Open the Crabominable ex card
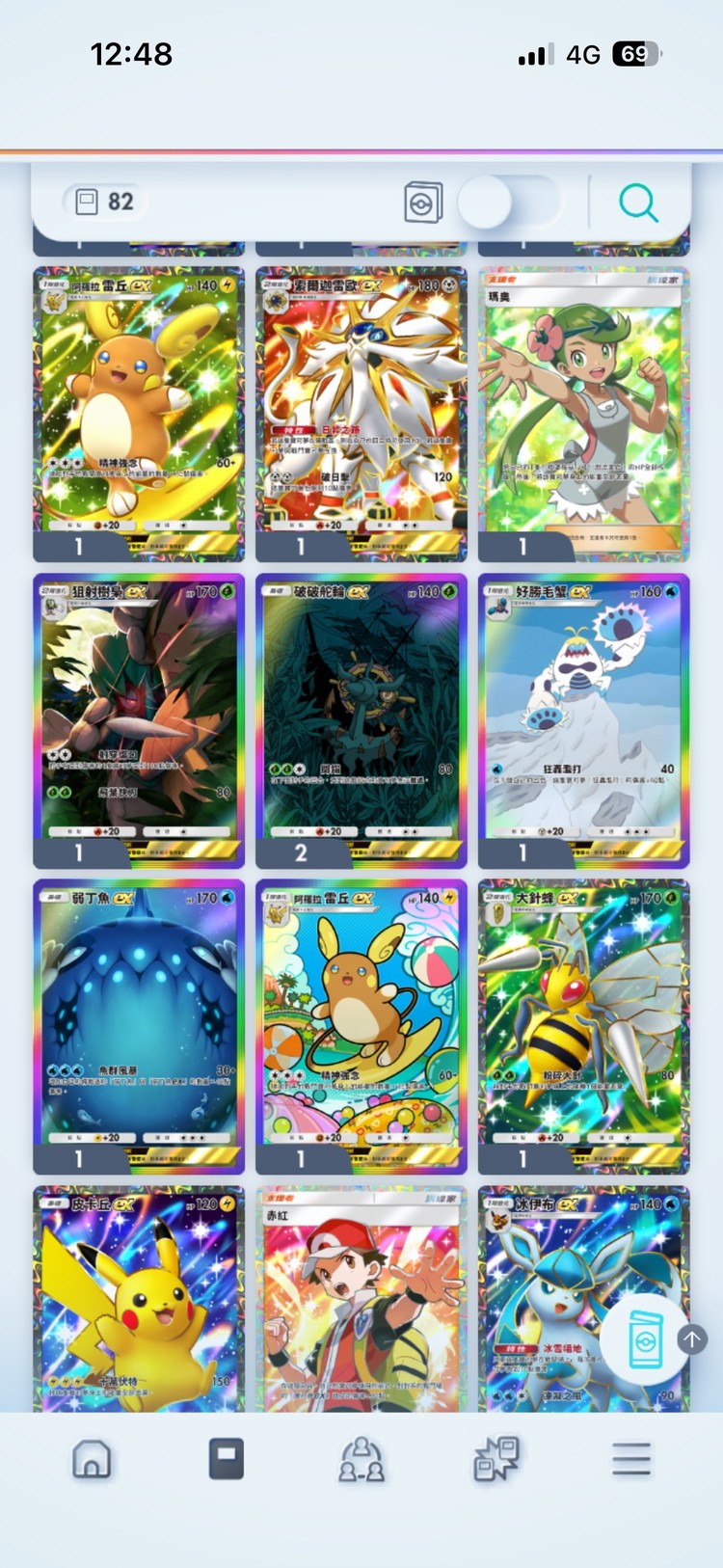 (x=583, y=712)
